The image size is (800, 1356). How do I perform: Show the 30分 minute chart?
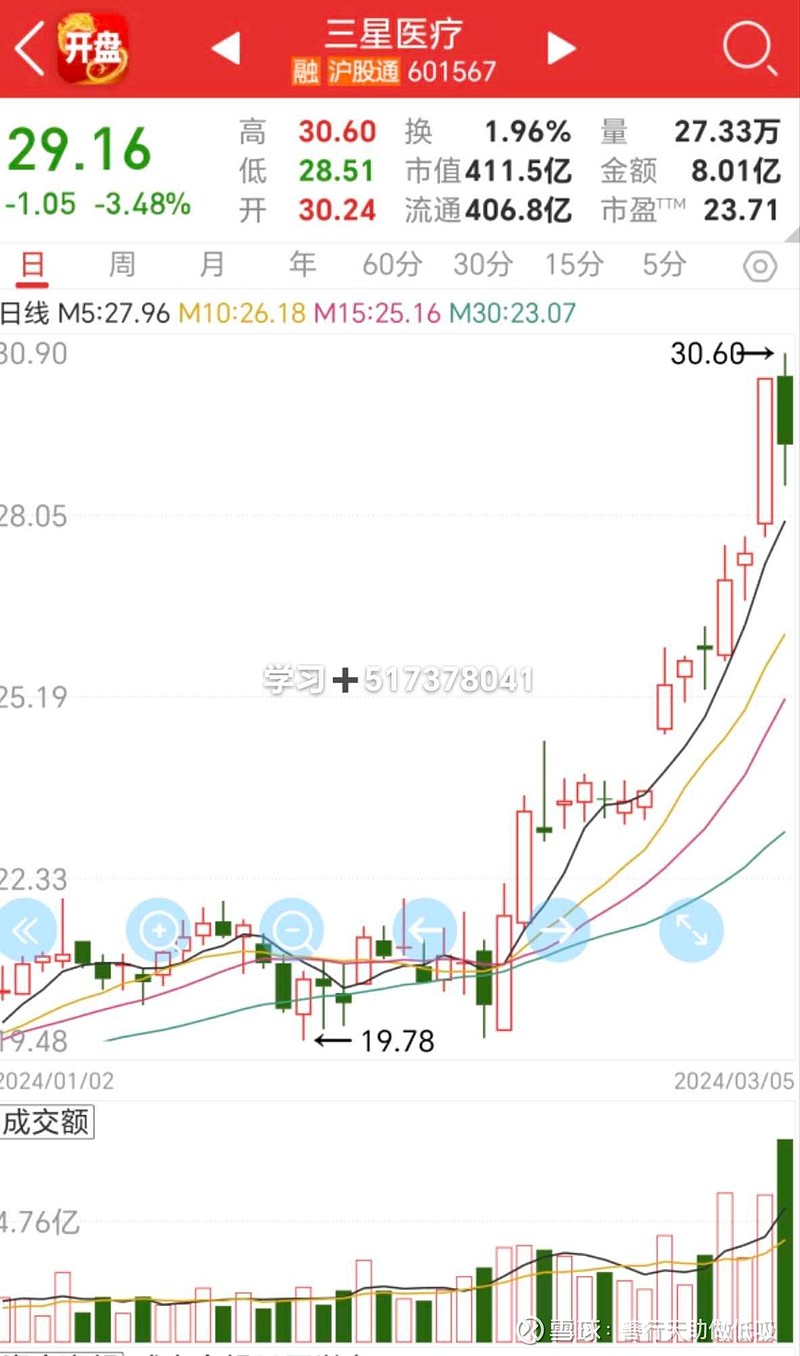click(482, 265)
